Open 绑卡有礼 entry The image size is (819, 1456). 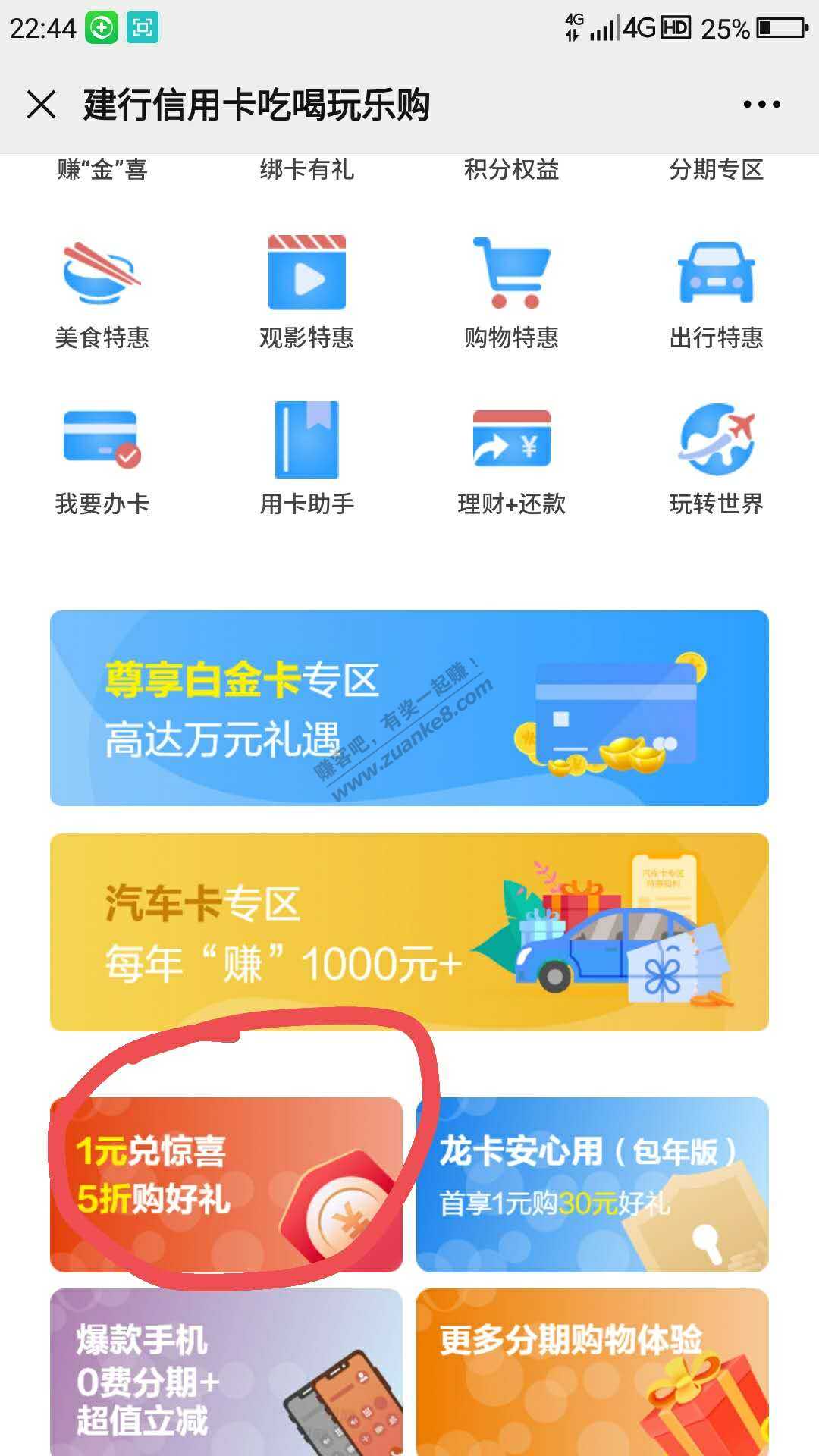click(307, 170)
